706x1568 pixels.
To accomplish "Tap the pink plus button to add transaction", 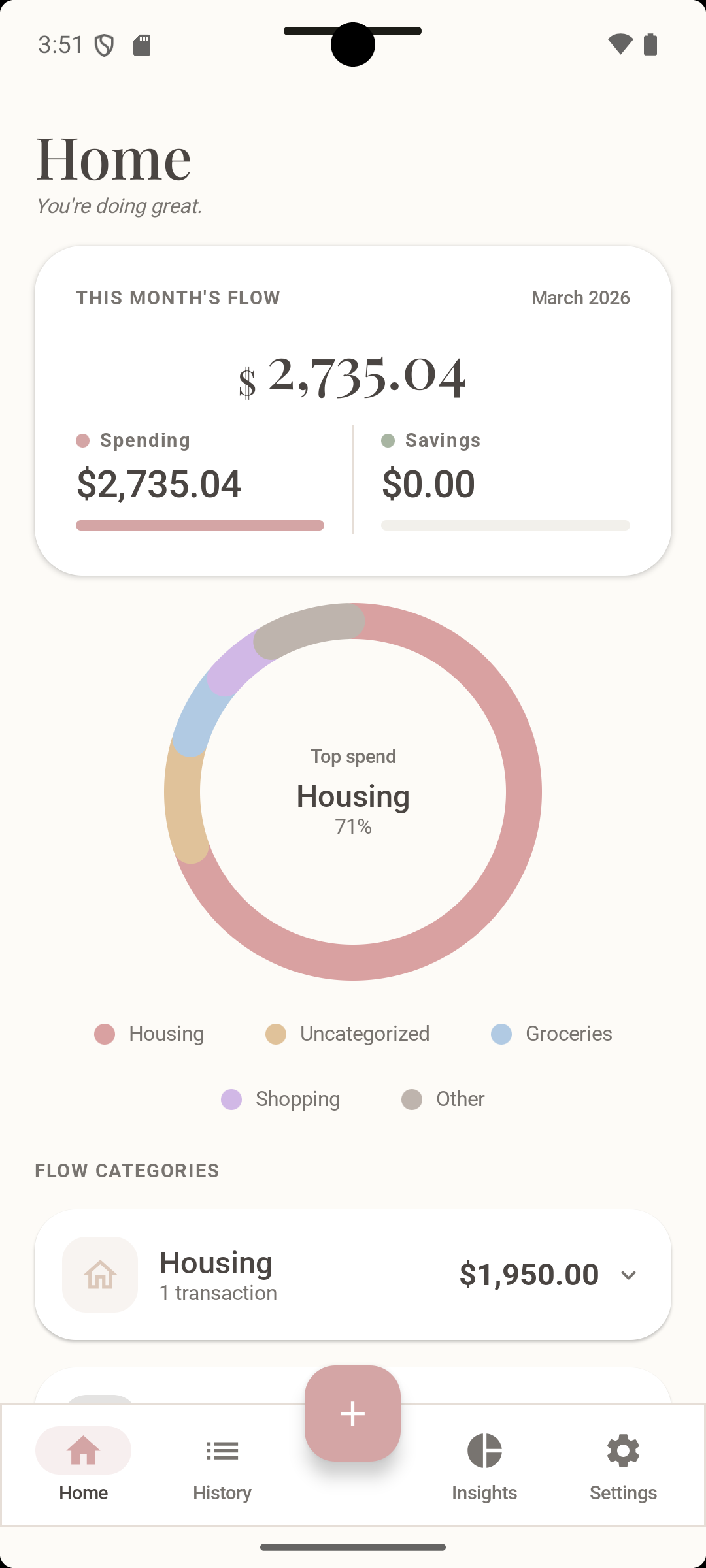I will [352, 1413].
